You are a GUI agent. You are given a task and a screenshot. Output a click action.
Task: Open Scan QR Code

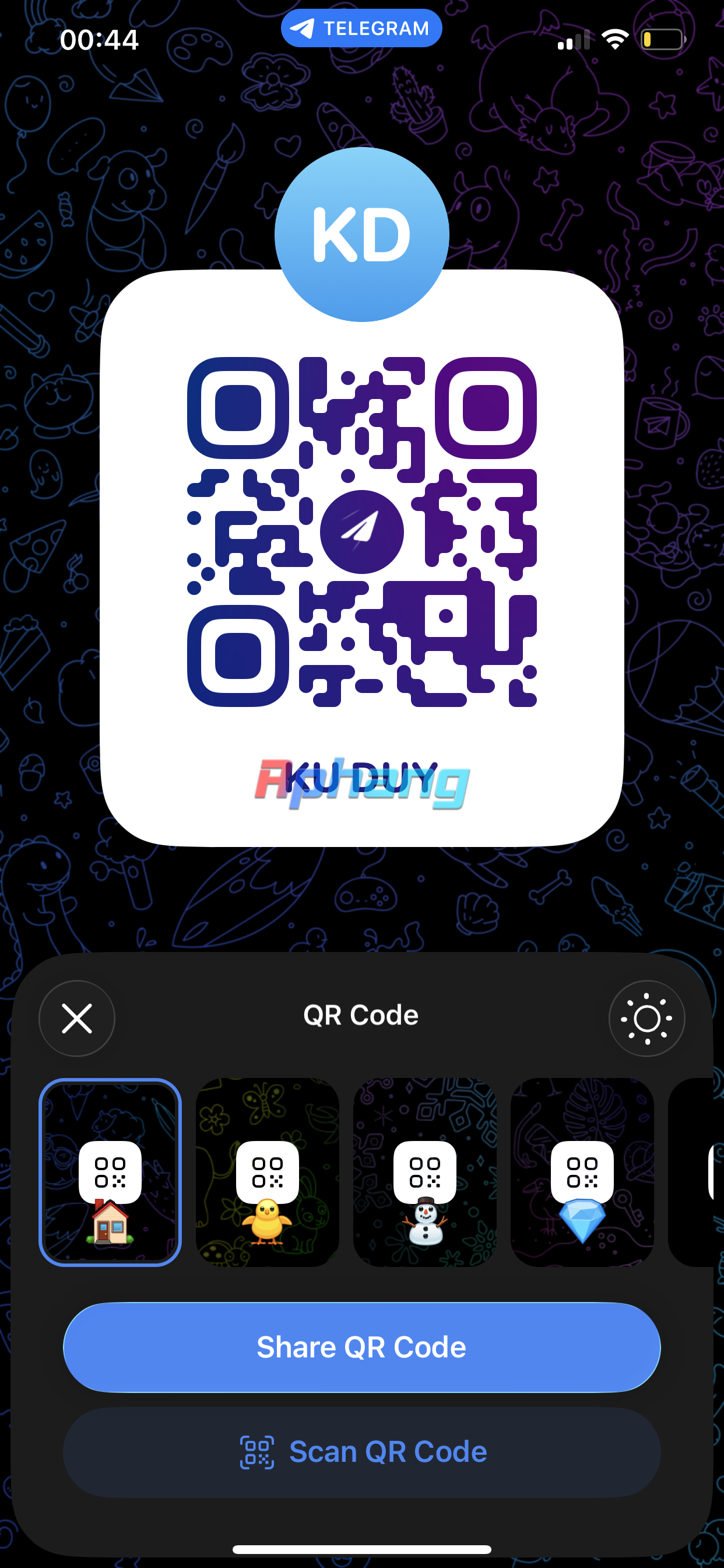click(362, 1452)
